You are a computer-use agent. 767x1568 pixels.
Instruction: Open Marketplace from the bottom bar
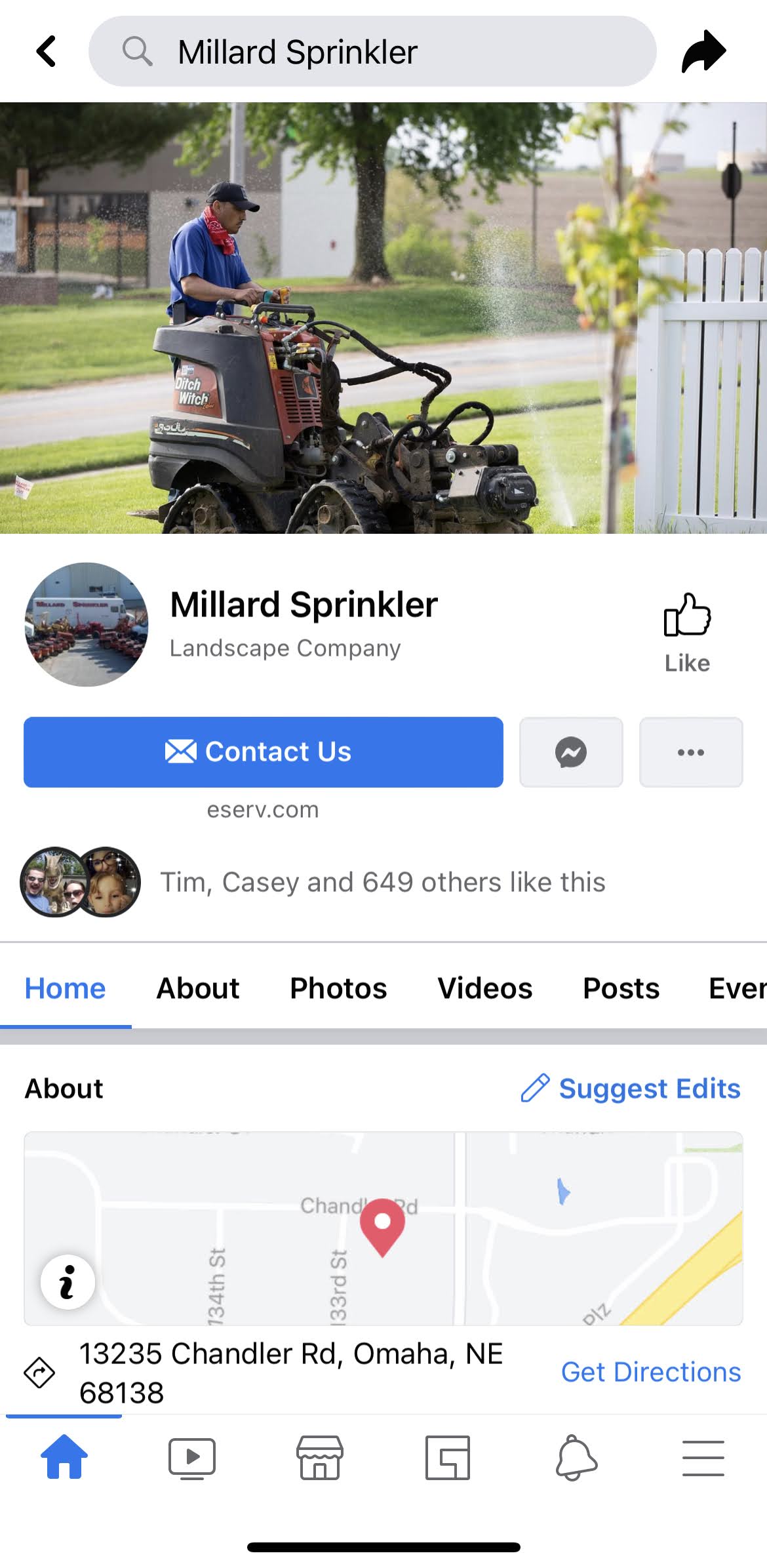click(320, 1458)
